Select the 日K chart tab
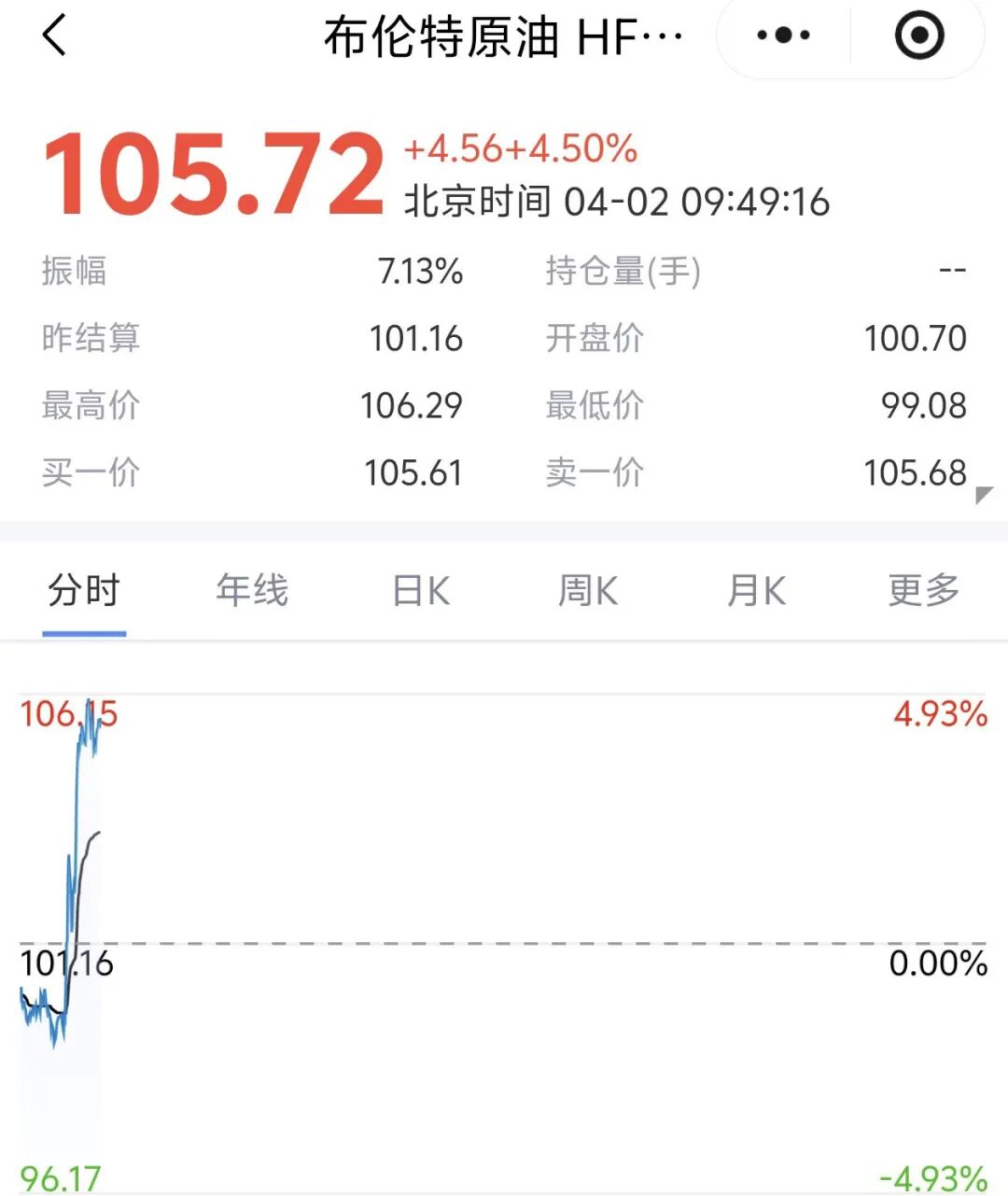Image resolution: width=1008 pixels, height=1196 pixels. click(x=421, y=591)
